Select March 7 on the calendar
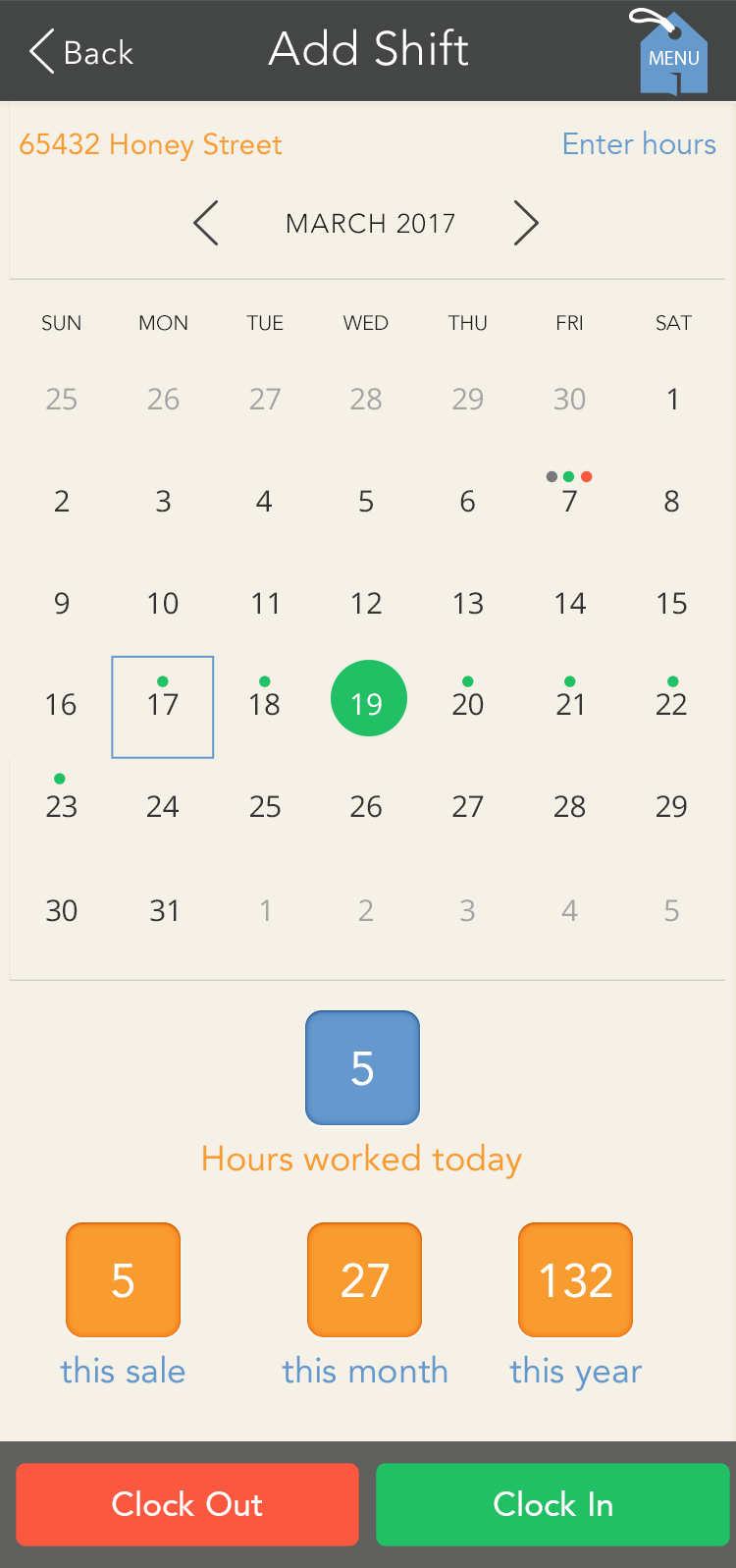The width and height of the screenshot is (736, 1568). [569, 501]
